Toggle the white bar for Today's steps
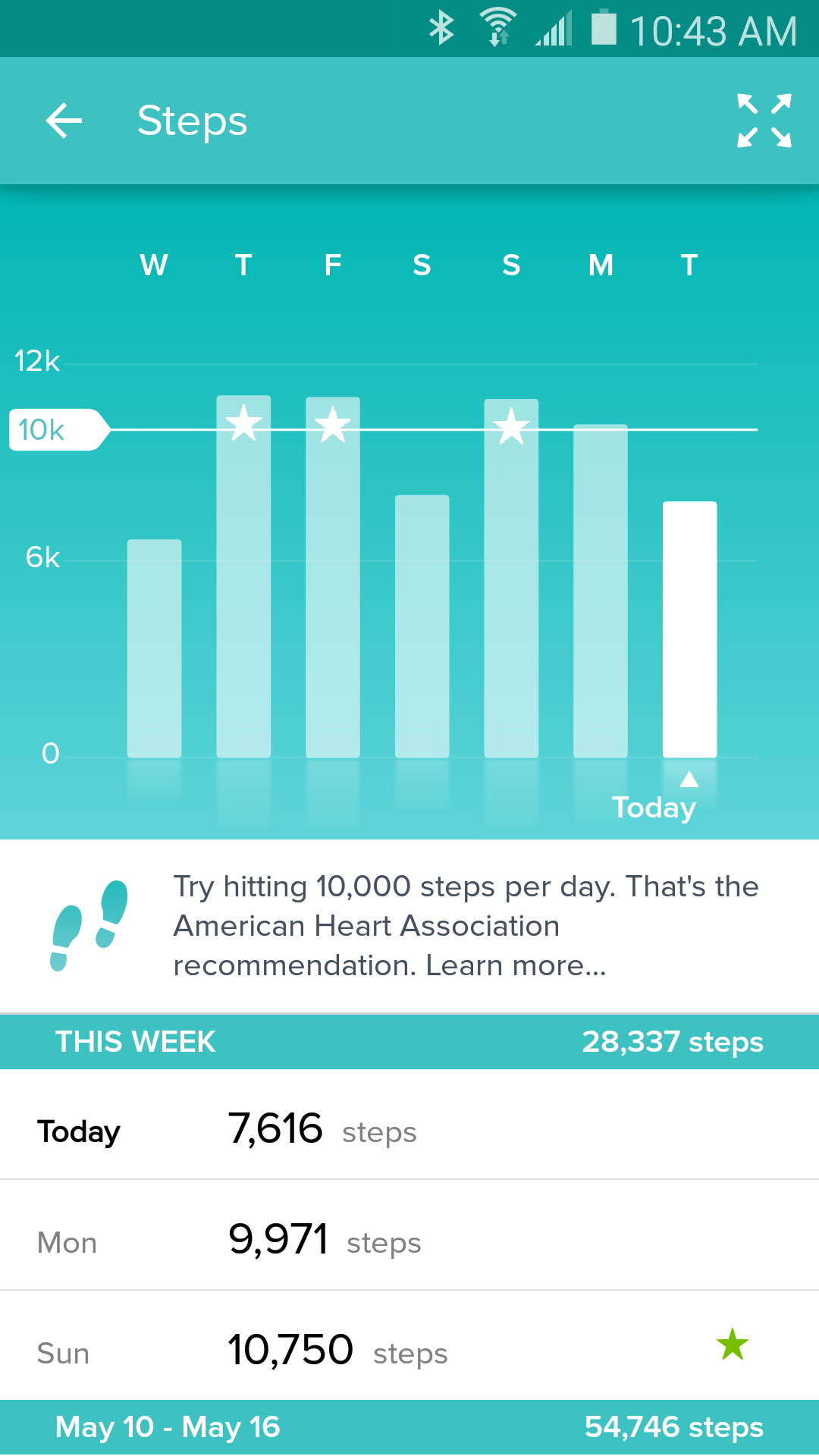Screen dimensions: 819x1456 pyautogui.click(x=689, y=629)
